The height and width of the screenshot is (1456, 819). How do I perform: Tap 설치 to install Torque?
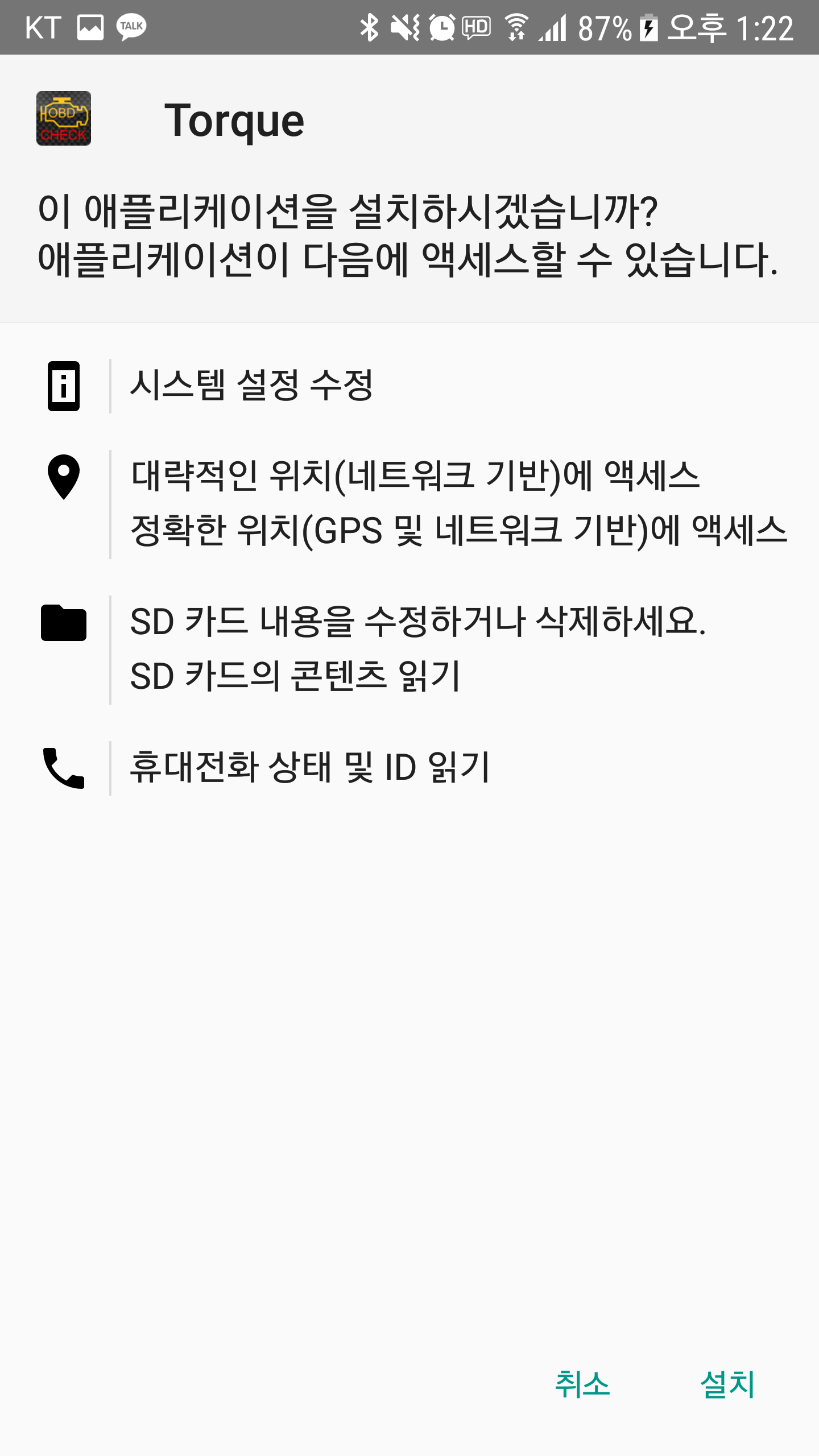point(727,1384)
